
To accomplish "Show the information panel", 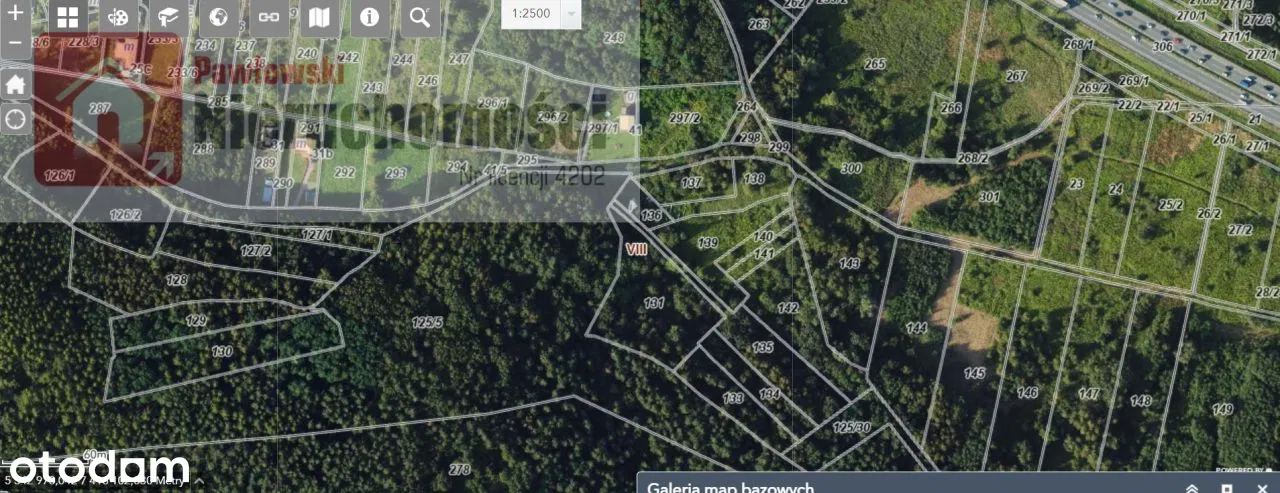I will pyautogui.click(x=370, y=17).
